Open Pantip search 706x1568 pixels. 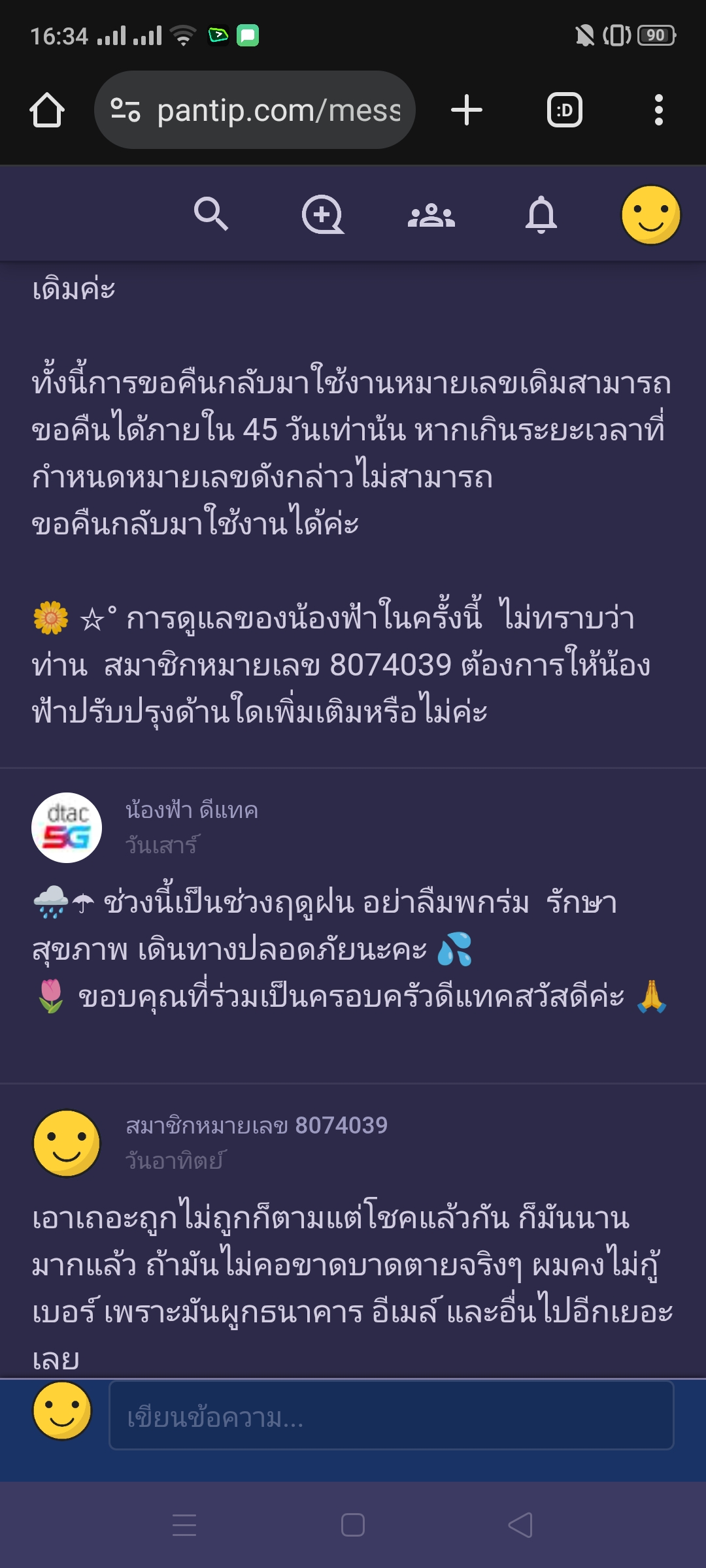point(211,214)
